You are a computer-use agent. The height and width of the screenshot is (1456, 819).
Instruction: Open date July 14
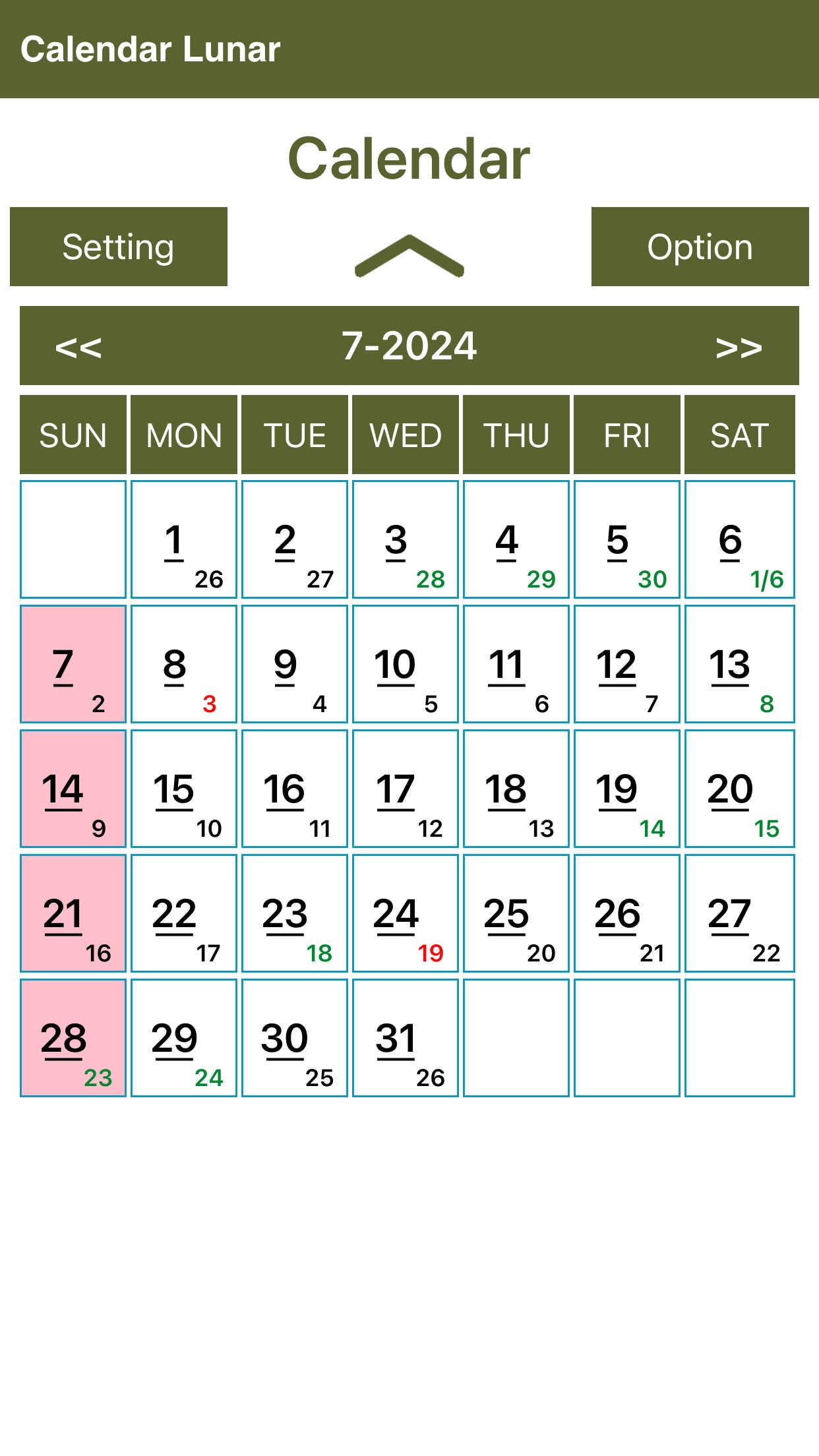click(x=73, y=789)
